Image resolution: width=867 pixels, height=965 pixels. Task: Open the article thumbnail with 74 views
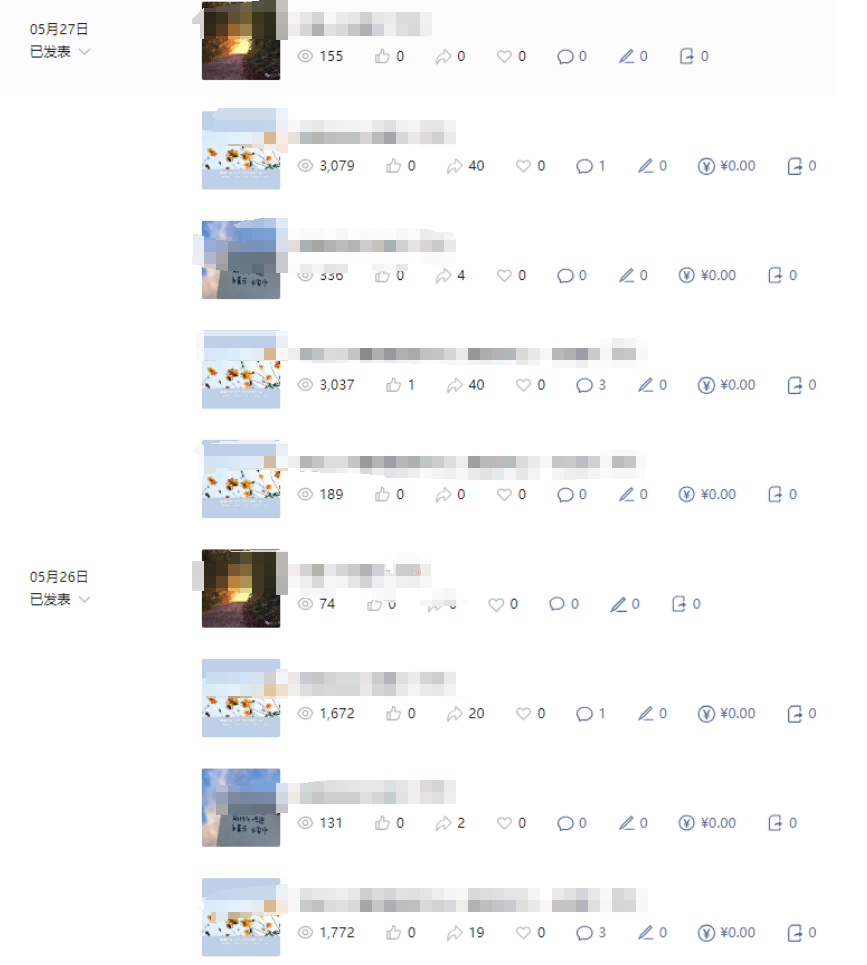tap(240, 589)
